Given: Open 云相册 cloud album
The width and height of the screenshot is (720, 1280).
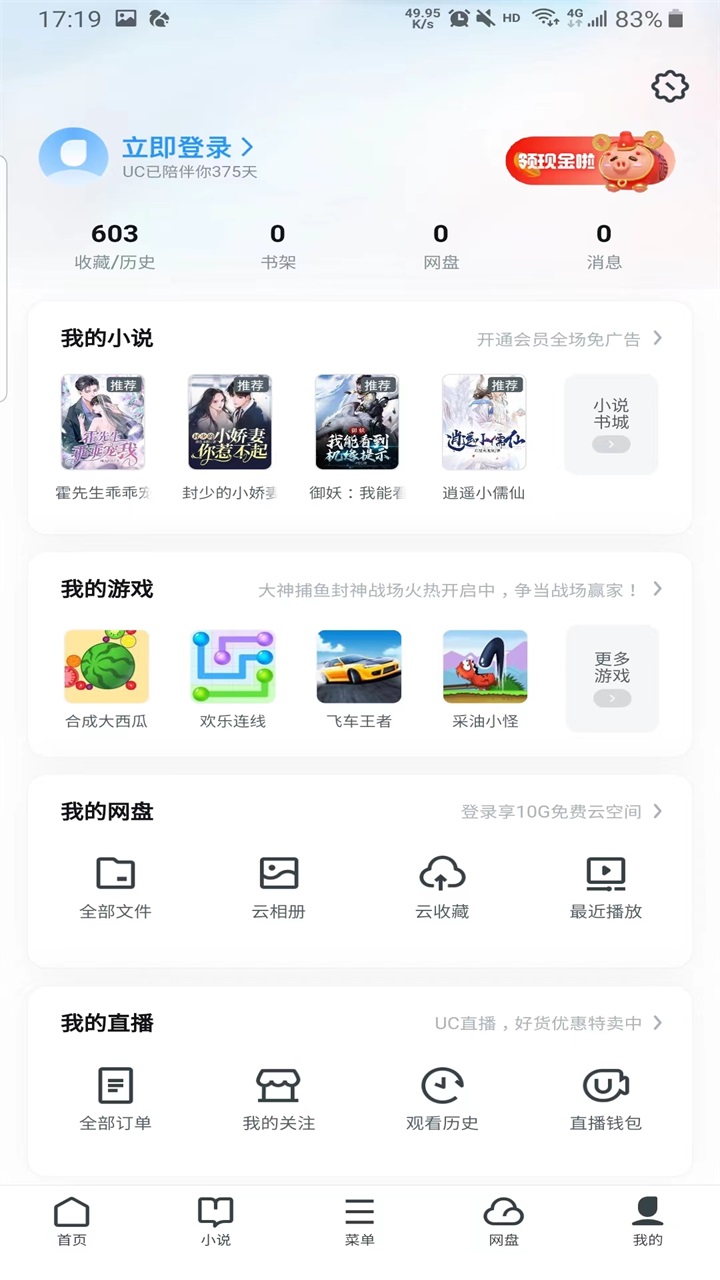Looking at the screenshot, I should tap(279, 887).
